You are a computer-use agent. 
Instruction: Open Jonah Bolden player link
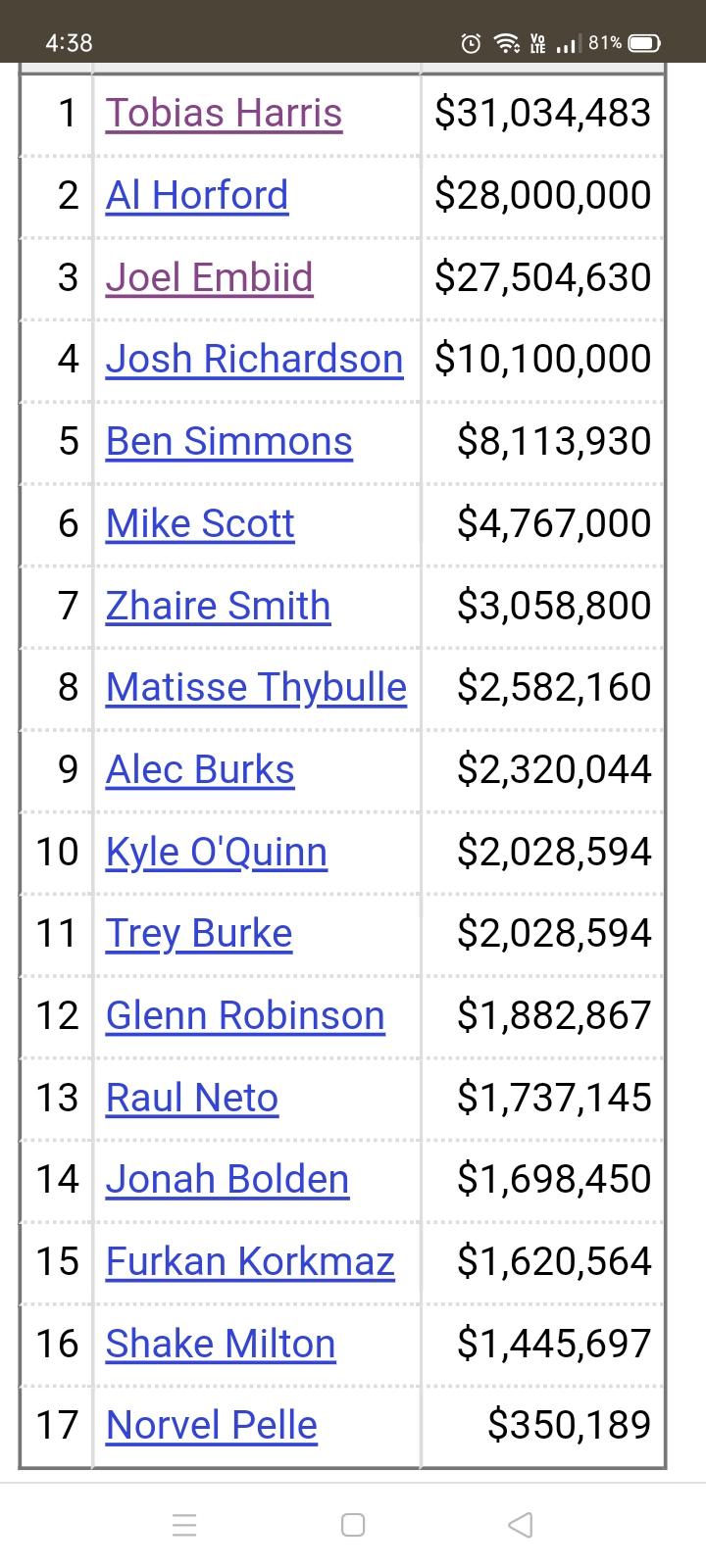tap(227, 1179)
